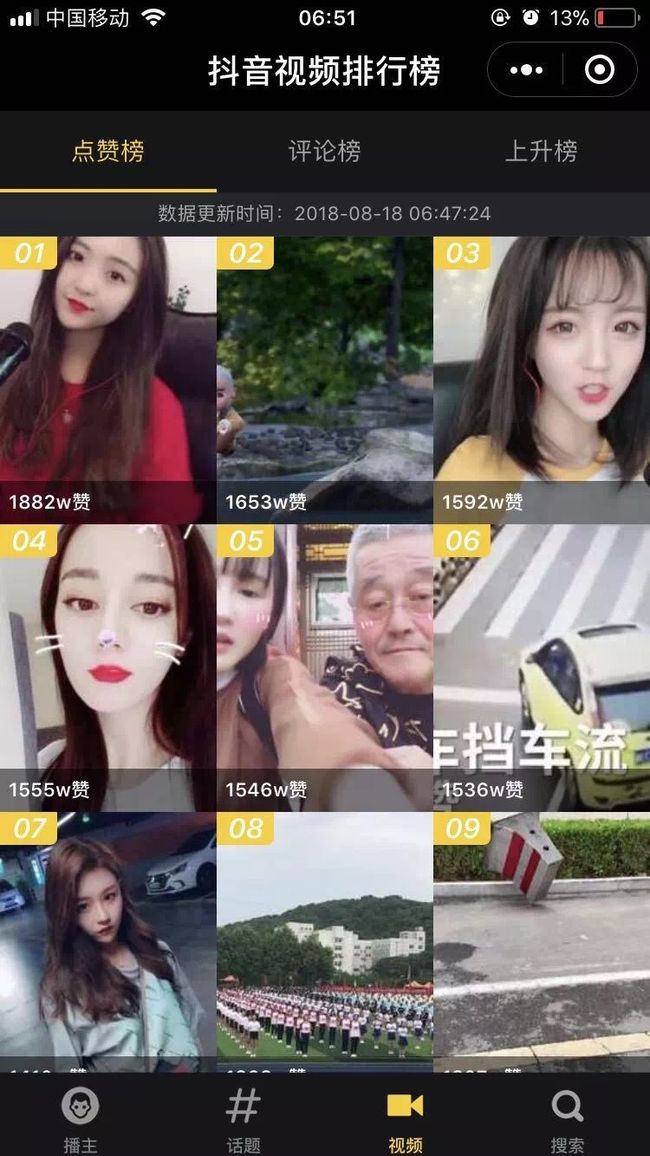650x1156 pixels.
Task: Go to the 播主 tab
Action: 80,1117
